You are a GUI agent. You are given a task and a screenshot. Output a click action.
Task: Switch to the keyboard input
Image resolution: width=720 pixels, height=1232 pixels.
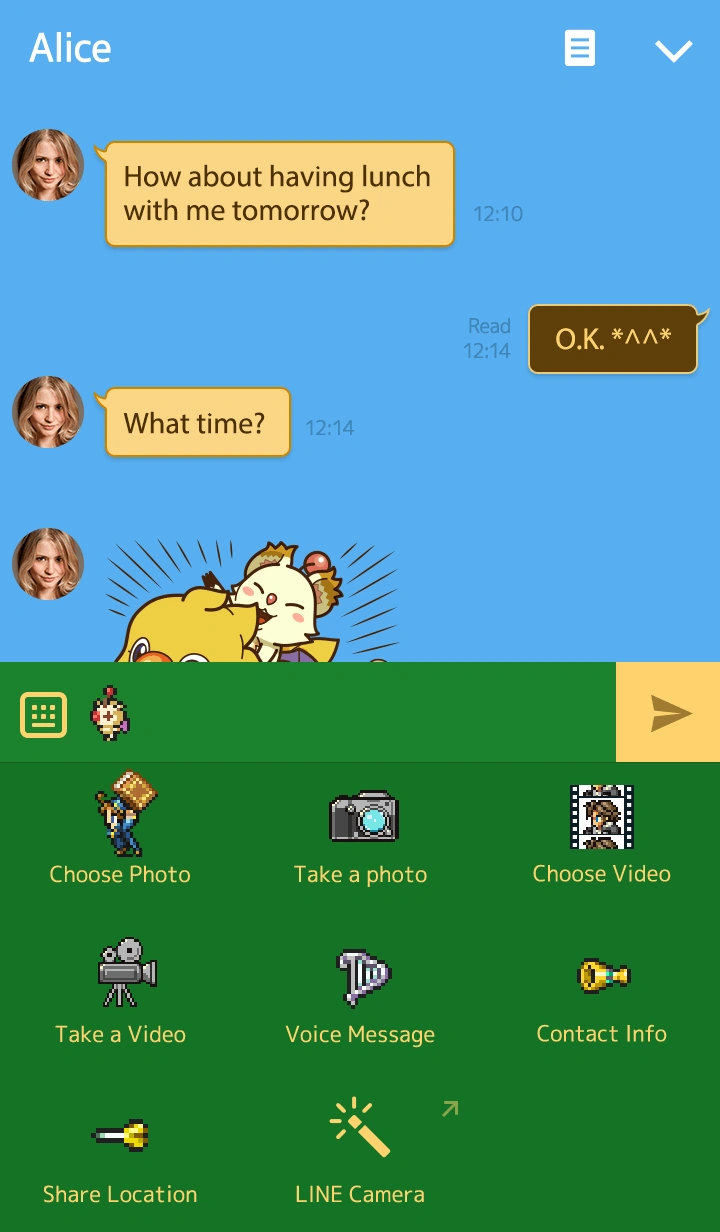44,714
